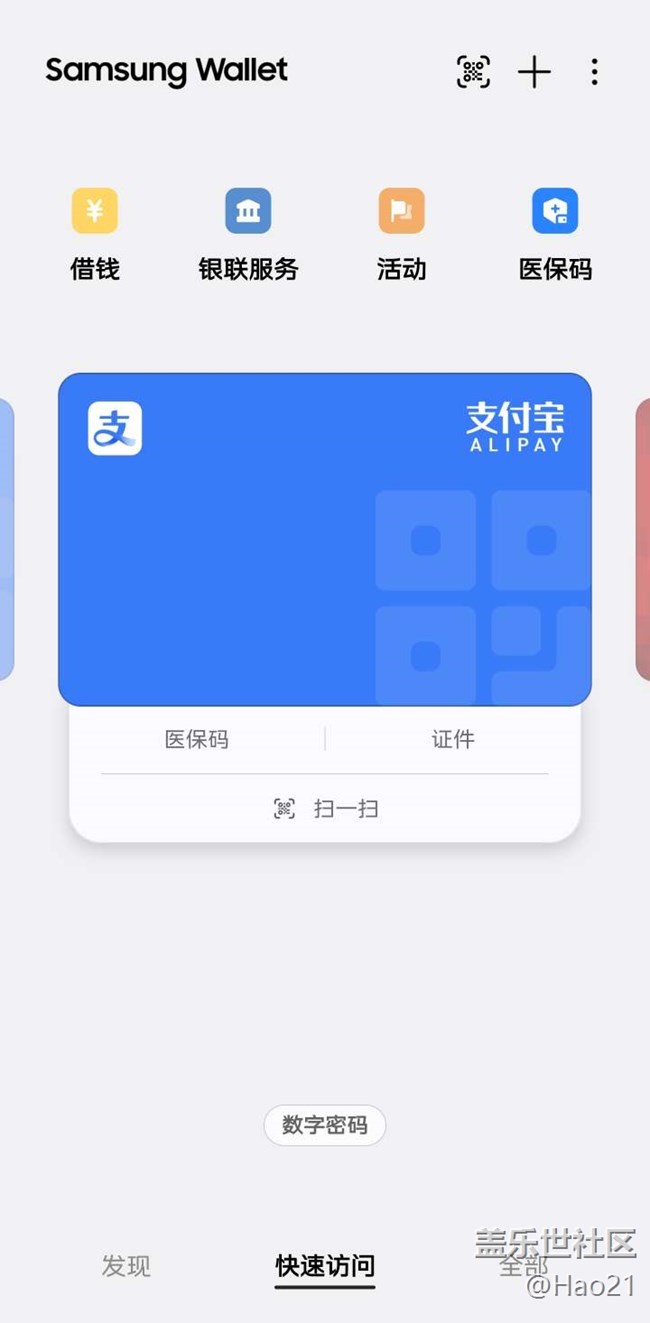Switch to the 全部 tab
The image size is (650, 1323).
click(523, 1266)
